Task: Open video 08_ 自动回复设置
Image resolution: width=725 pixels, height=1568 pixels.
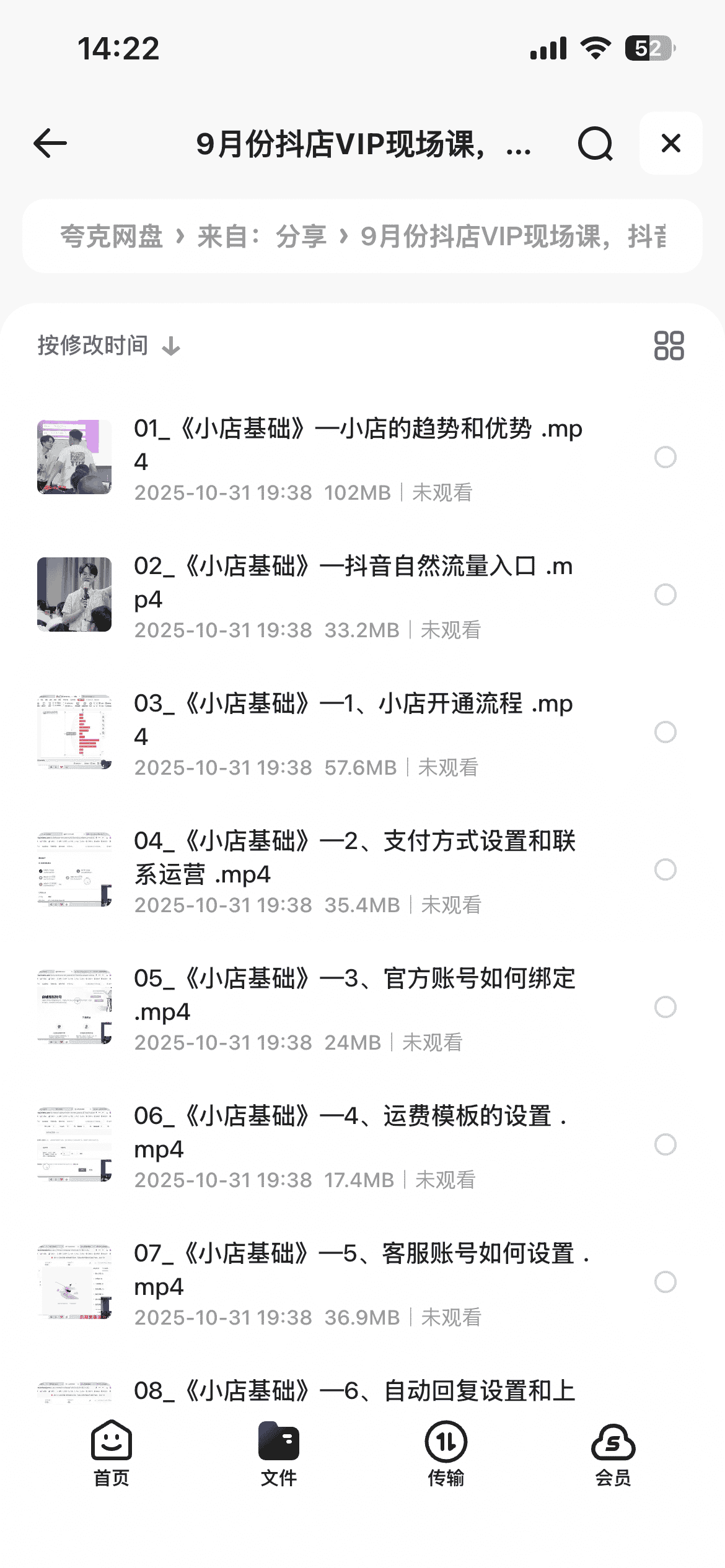Action: point(354,1391)
